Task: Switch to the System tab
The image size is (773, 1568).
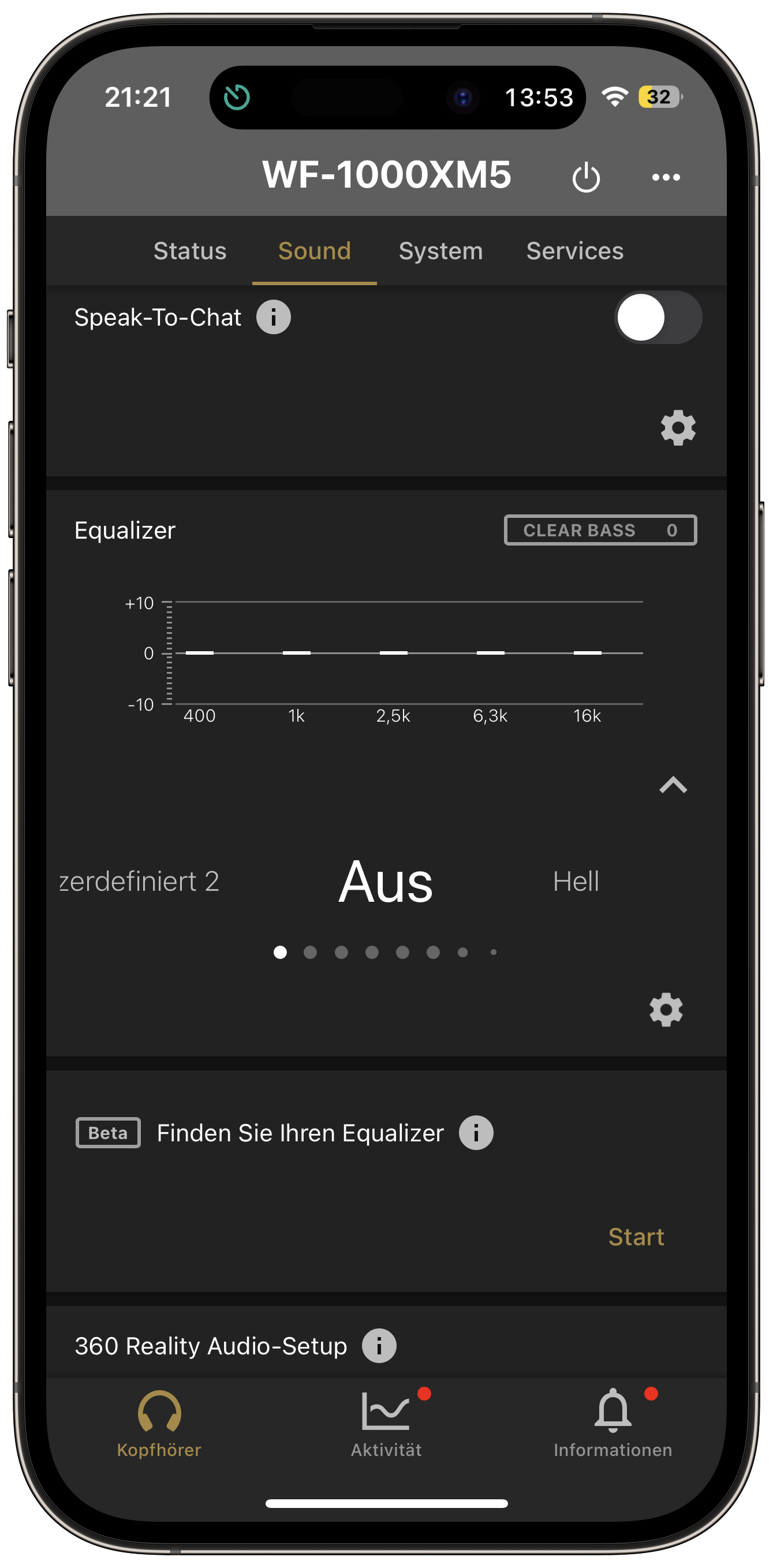Action: [440, 251]
